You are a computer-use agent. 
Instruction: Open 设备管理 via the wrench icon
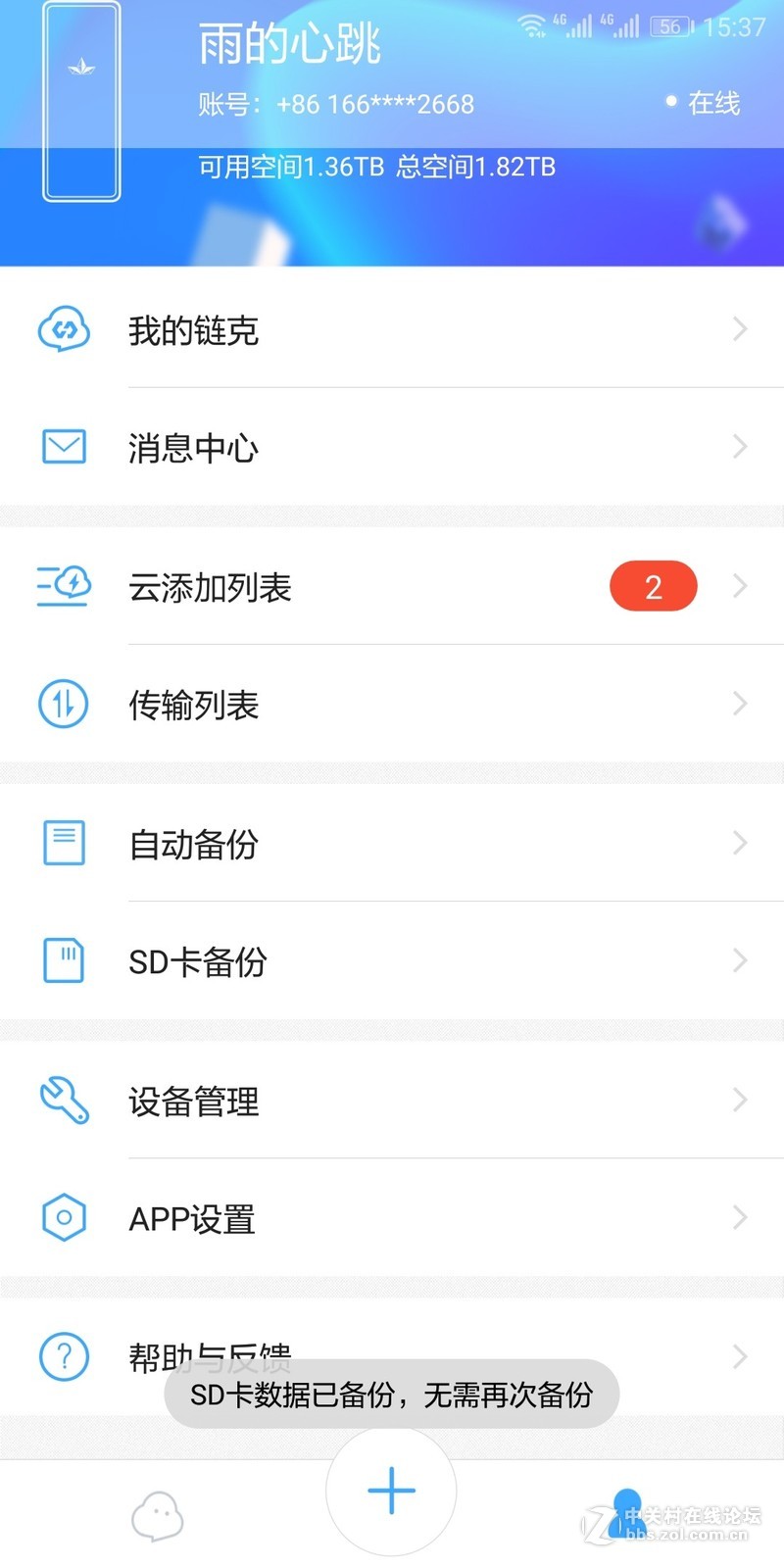click(63, 1101)
